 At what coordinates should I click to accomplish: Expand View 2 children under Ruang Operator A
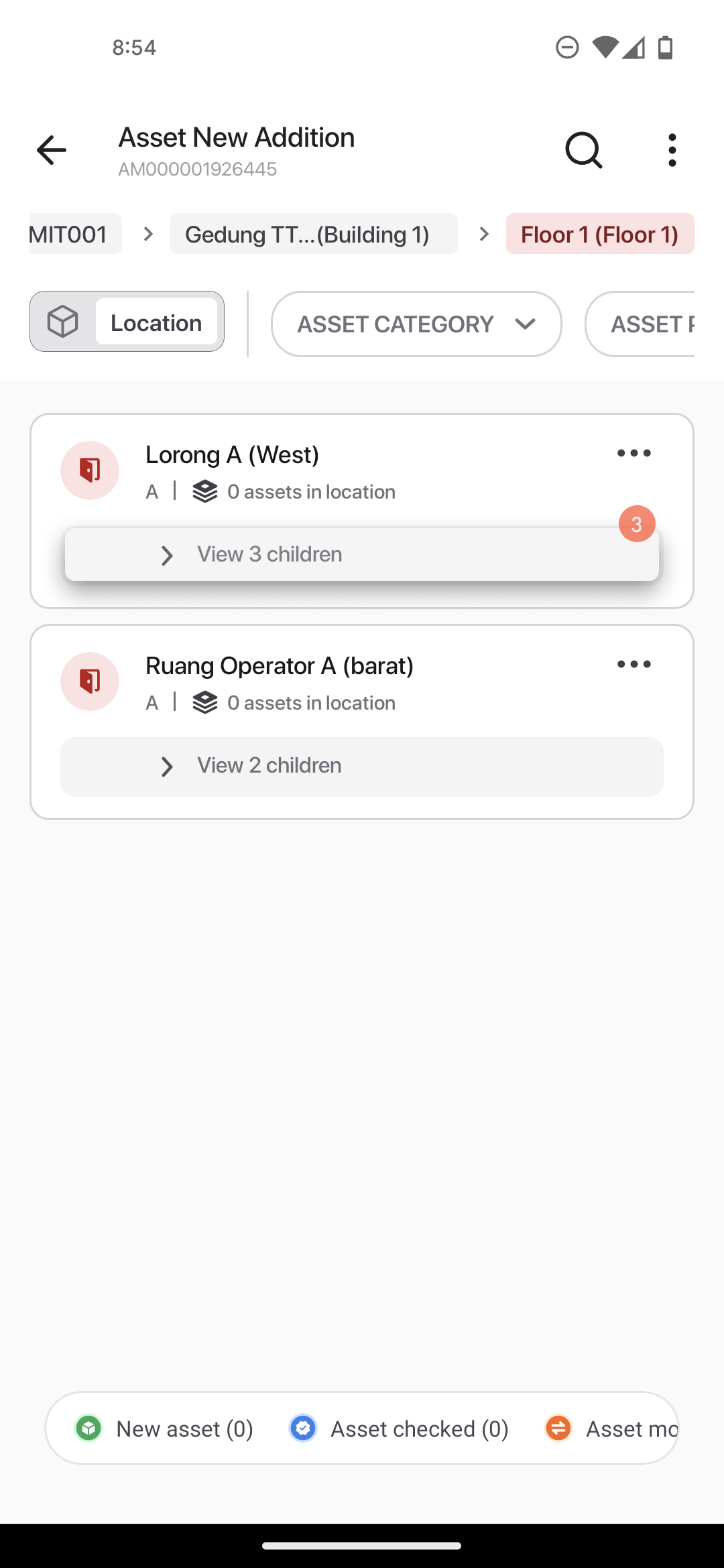[x=362, y=767]
